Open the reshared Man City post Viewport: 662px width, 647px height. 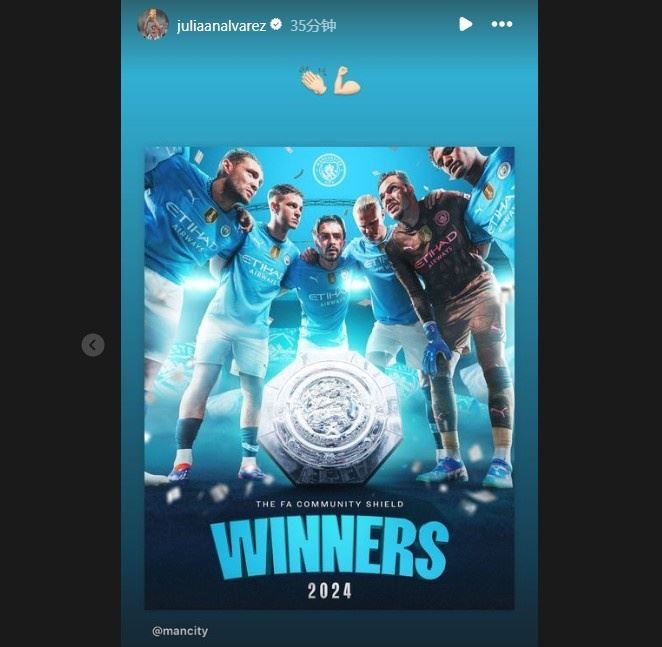pos(329,378)
